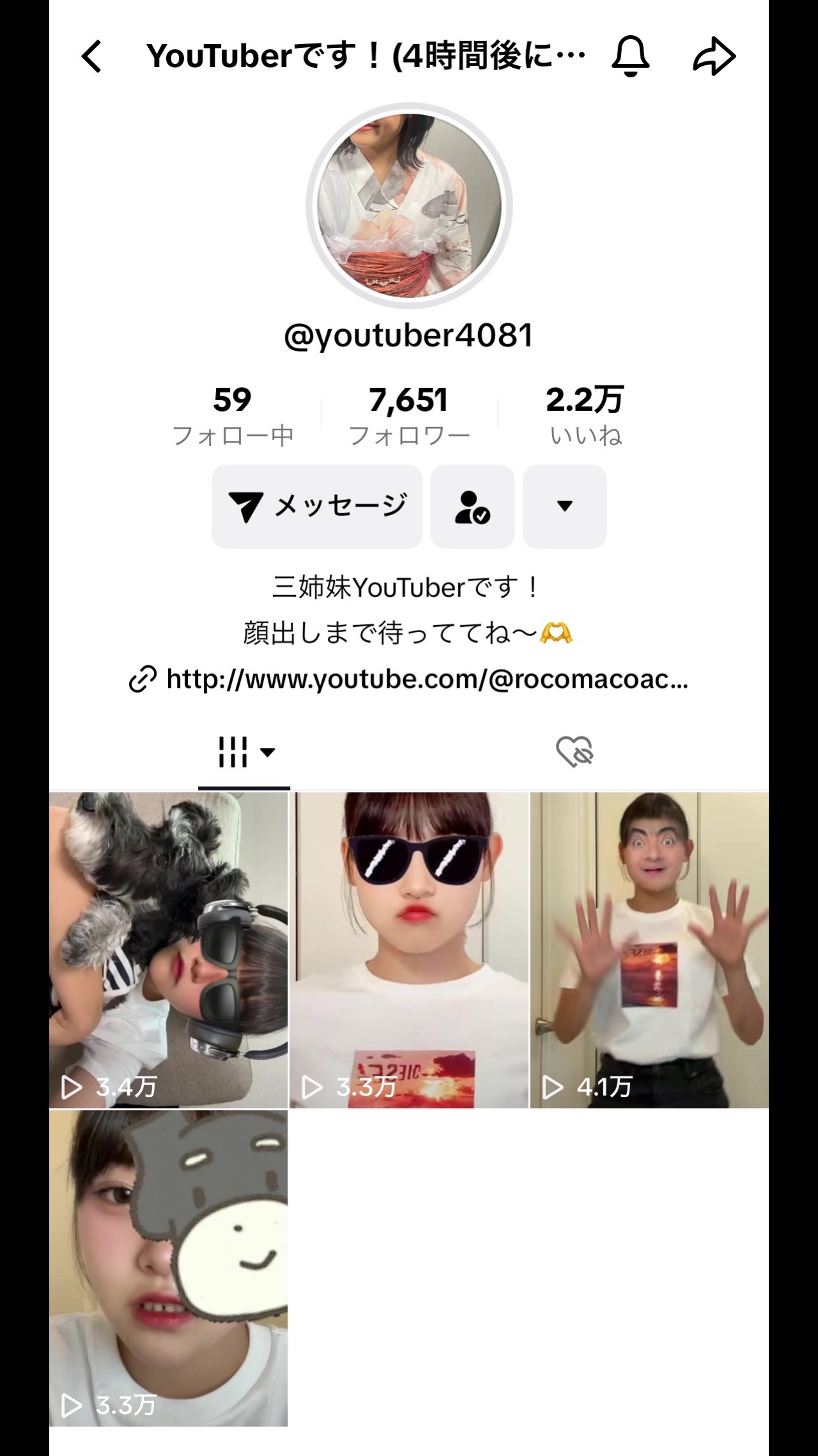
Task: Play the waving hands video with 4.1万 views
Action: [x=649, y=950]
